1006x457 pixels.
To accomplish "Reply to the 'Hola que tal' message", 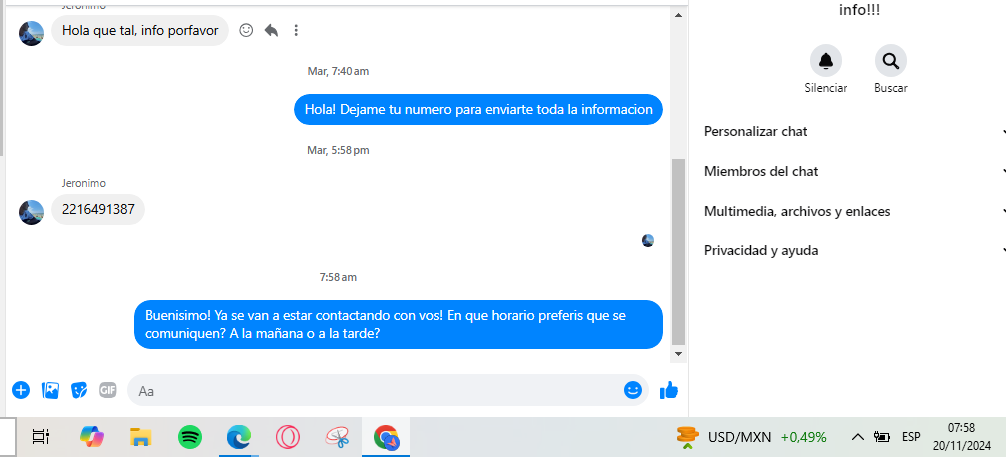I will [271, 30].
